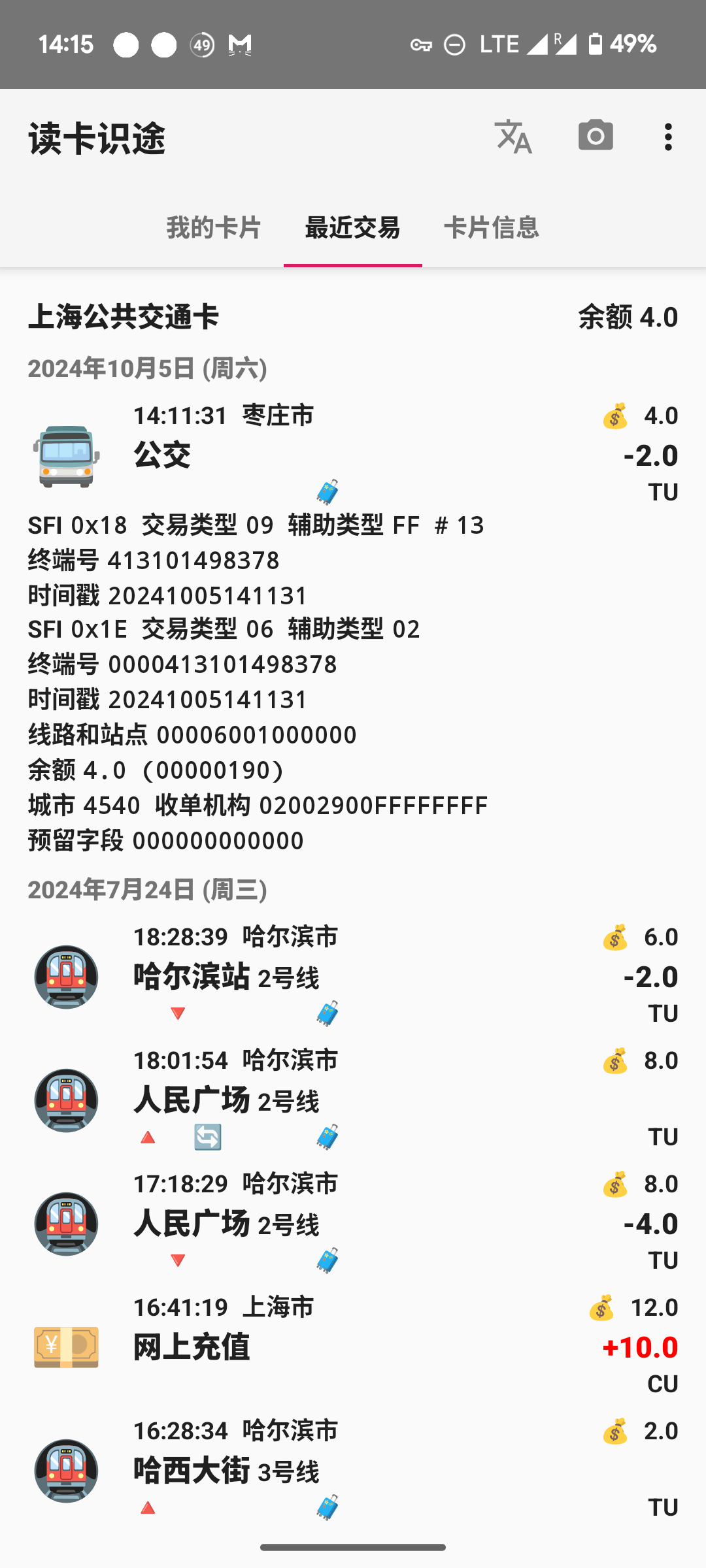Select the 最近交易 tab
The image size is (706, 1568).
pyautogui.click(x=352, y=227)
